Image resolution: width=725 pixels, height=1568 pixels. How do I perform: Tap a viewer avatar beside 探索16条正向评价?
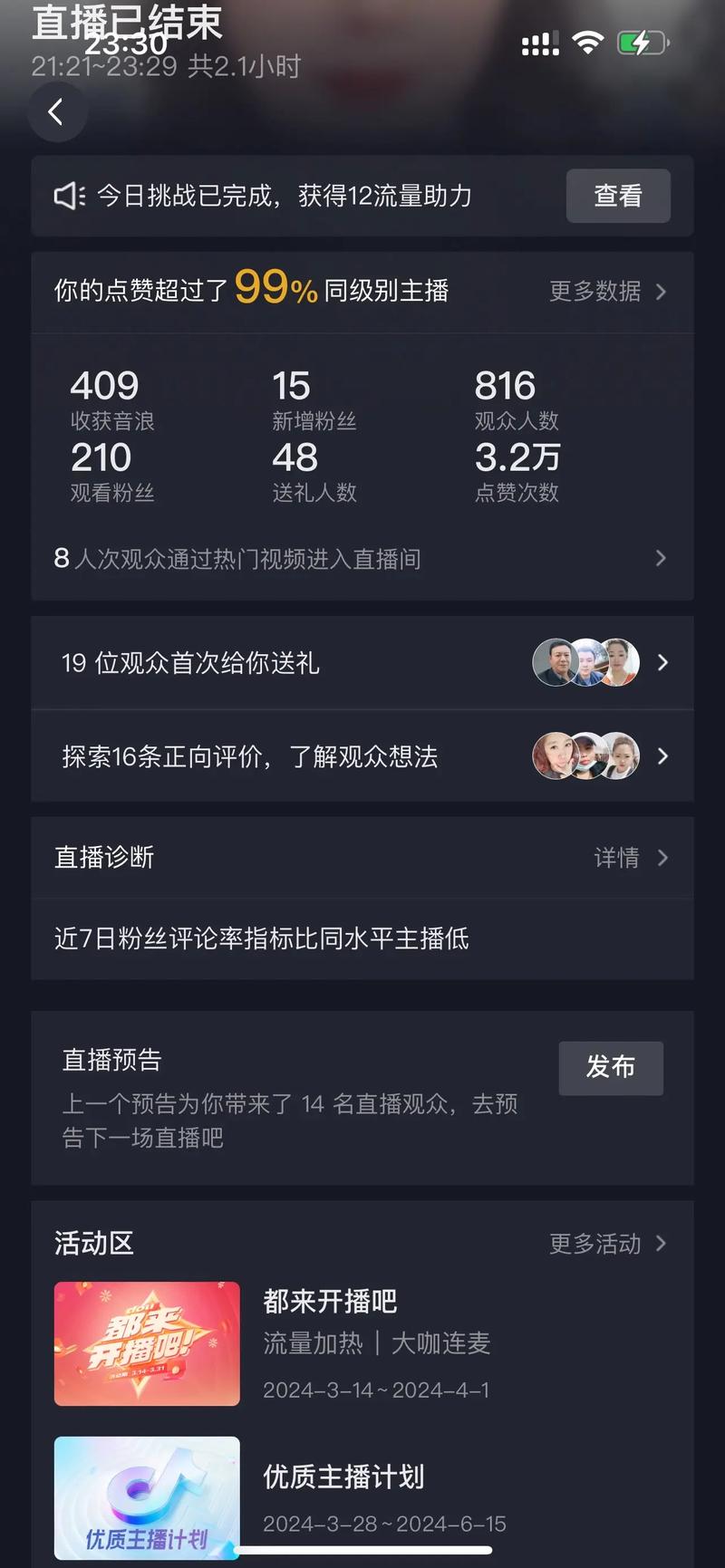pos(556,755)
